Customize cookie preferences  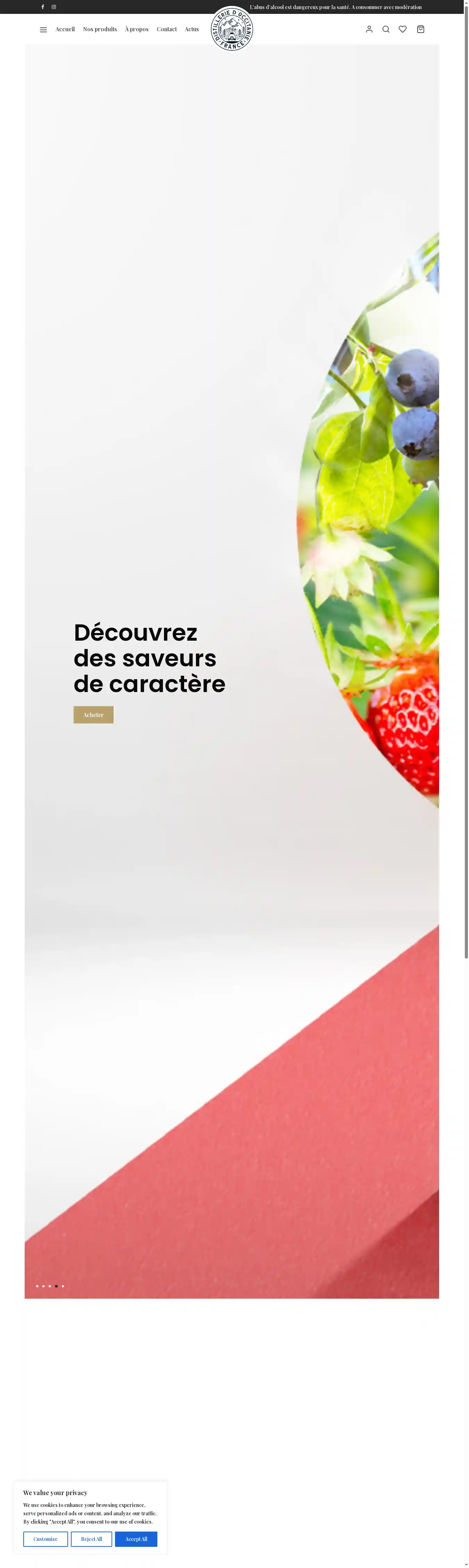coord(46,1539)
